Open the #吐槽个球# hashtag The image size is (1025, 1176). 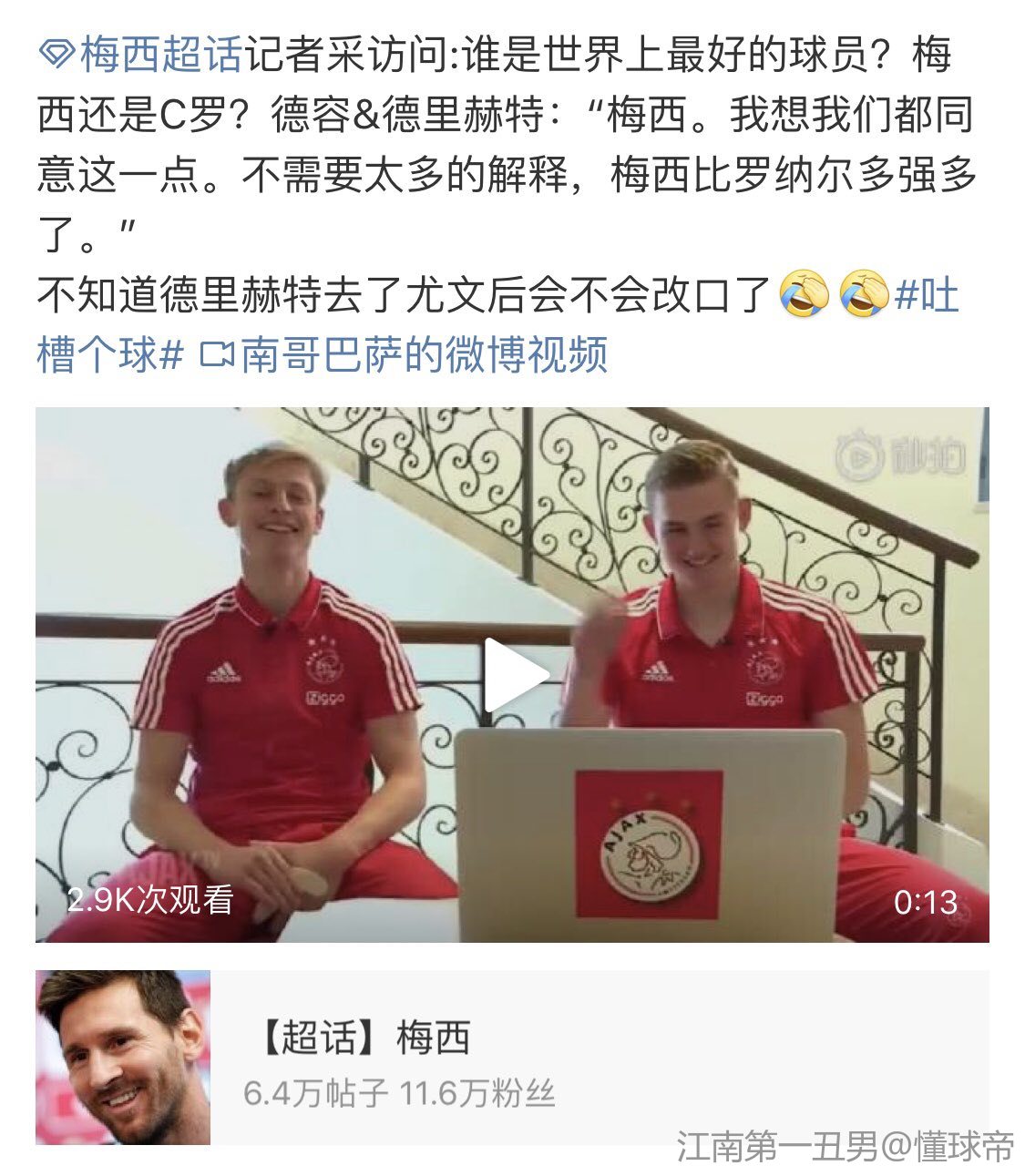[x=109, y=353]
